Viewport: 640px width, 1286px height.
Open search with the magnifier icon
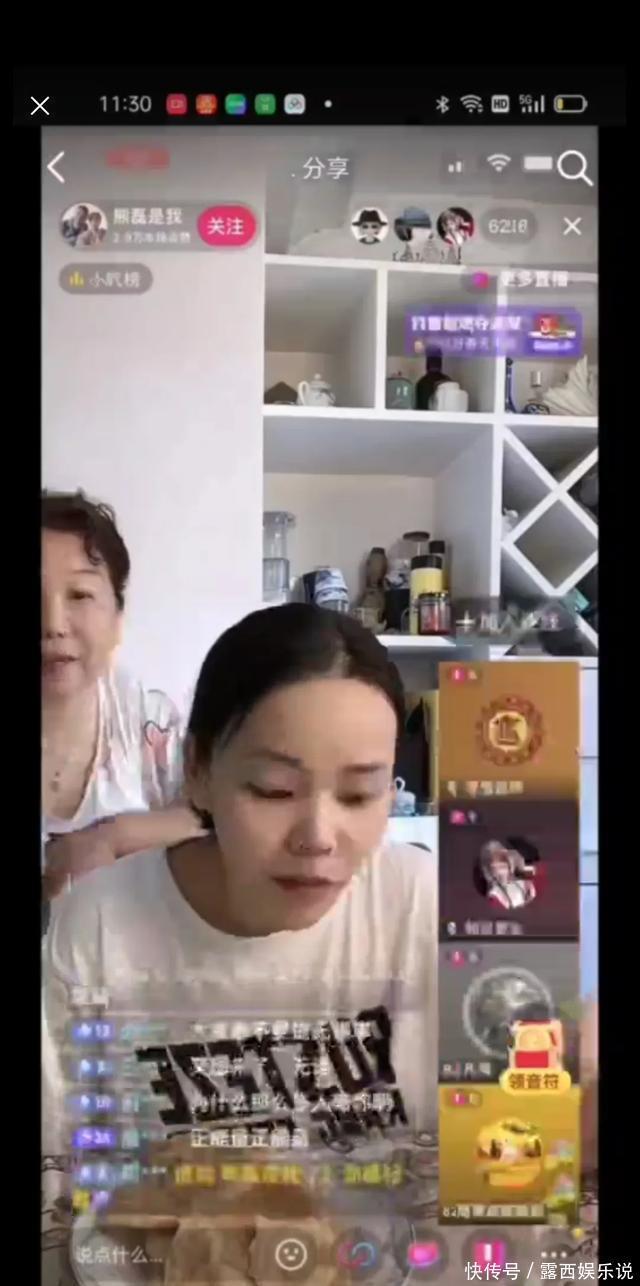(x=575, y=168)
